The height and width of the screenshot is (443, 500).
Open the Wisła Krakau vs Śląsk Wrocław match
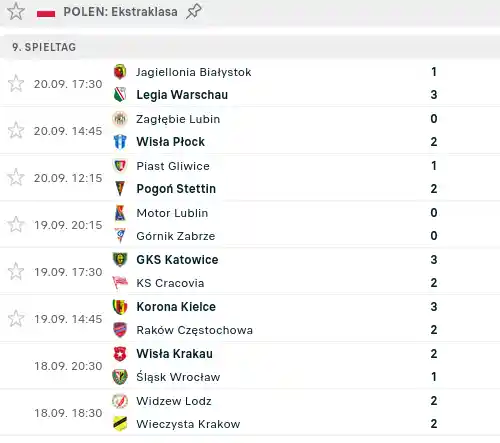pyautogui.click(x=250, y=365)
